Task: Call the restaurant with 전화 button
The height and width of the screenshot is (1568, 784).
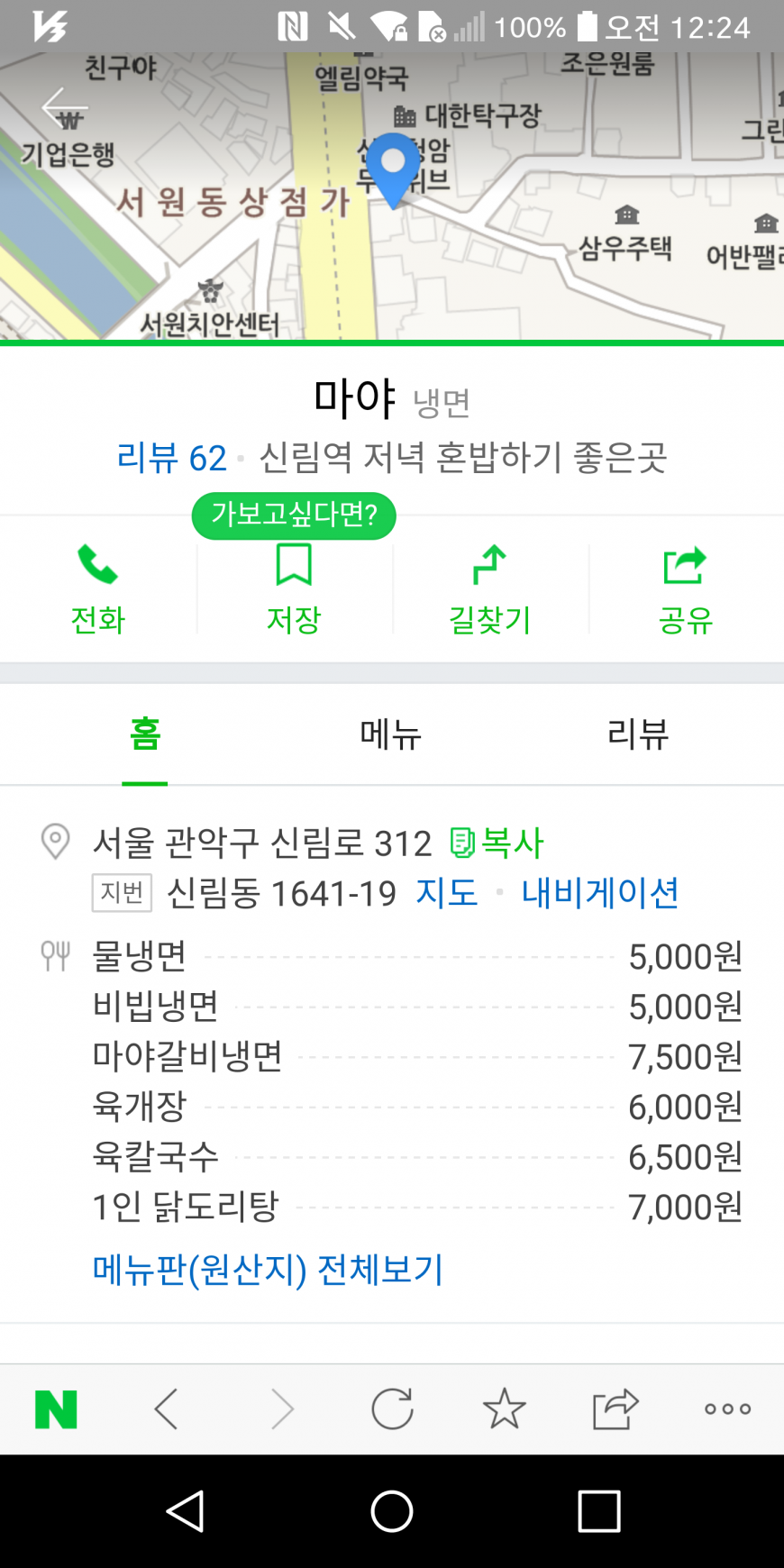Action: pyautogui.click(x=98, y=589)
